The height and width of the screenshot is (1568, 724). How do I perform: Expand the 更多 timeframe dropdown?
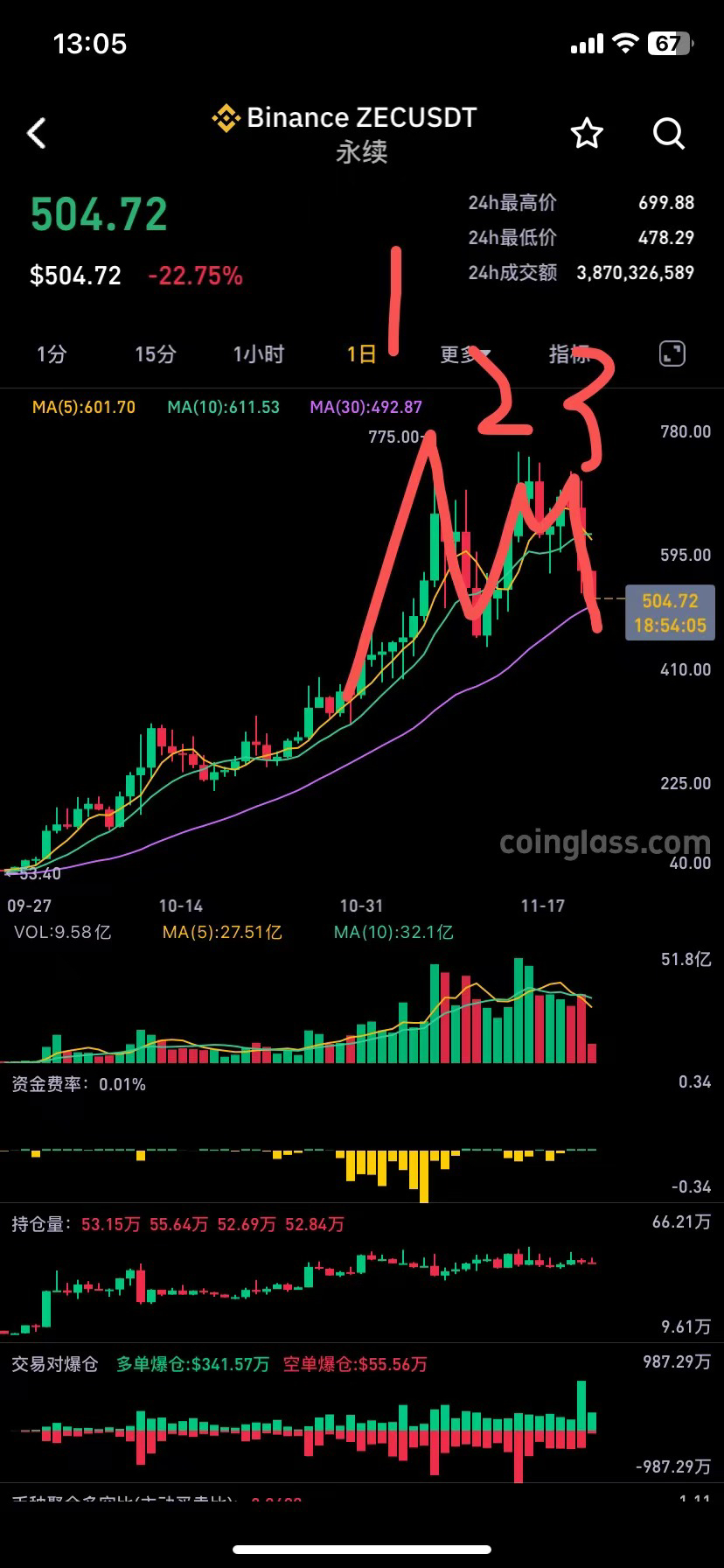tap(464, 354)
